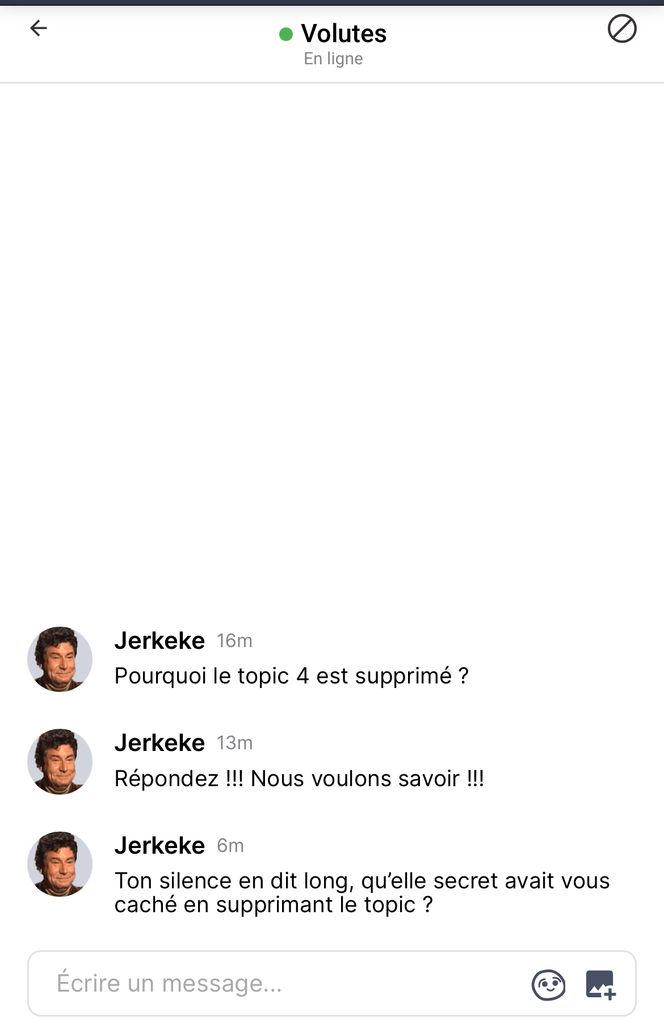Screen dimensions: 664x1024
Task: Go back using the top arrow
Action: click(x=39, y=29)
